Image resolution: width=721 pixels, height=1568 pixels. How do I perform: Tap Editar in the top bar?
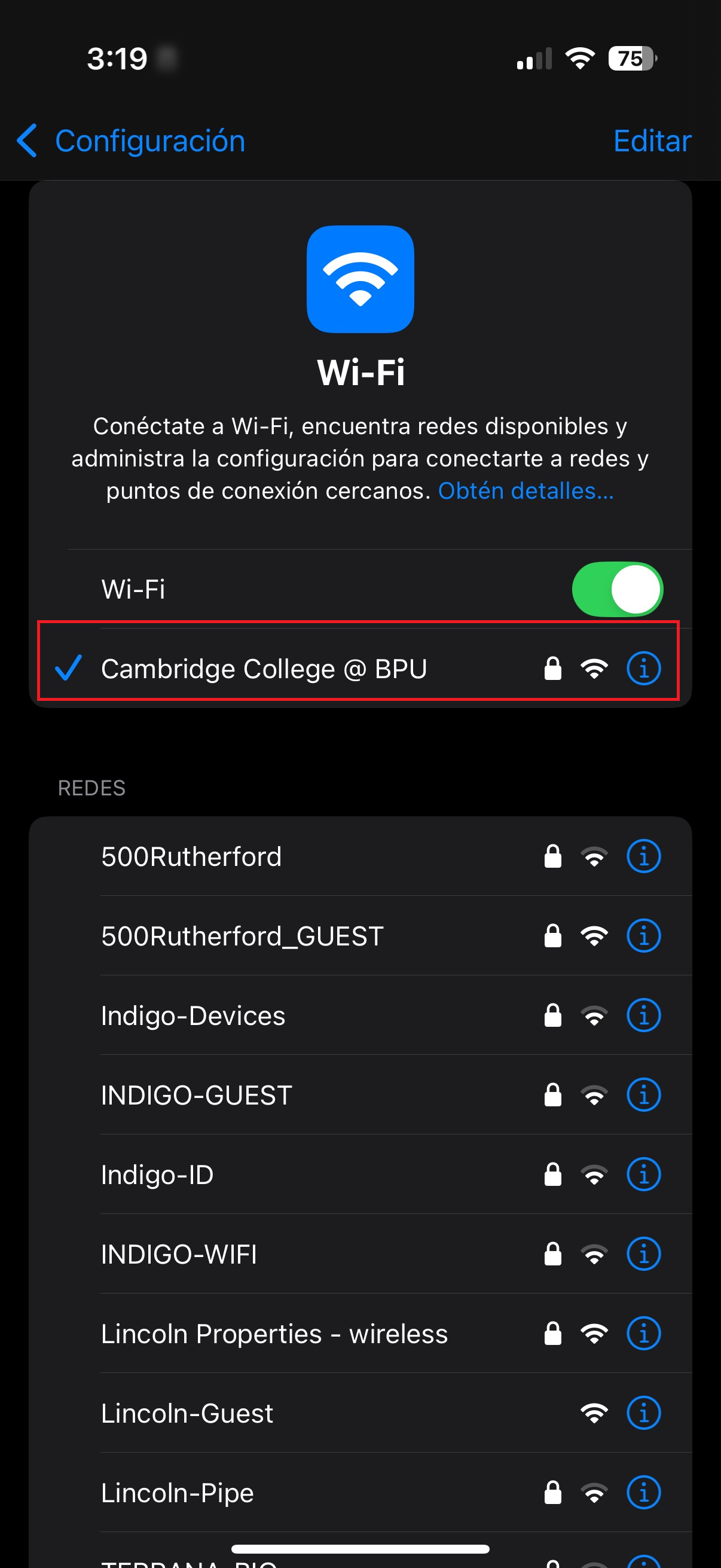pos(652,141)
